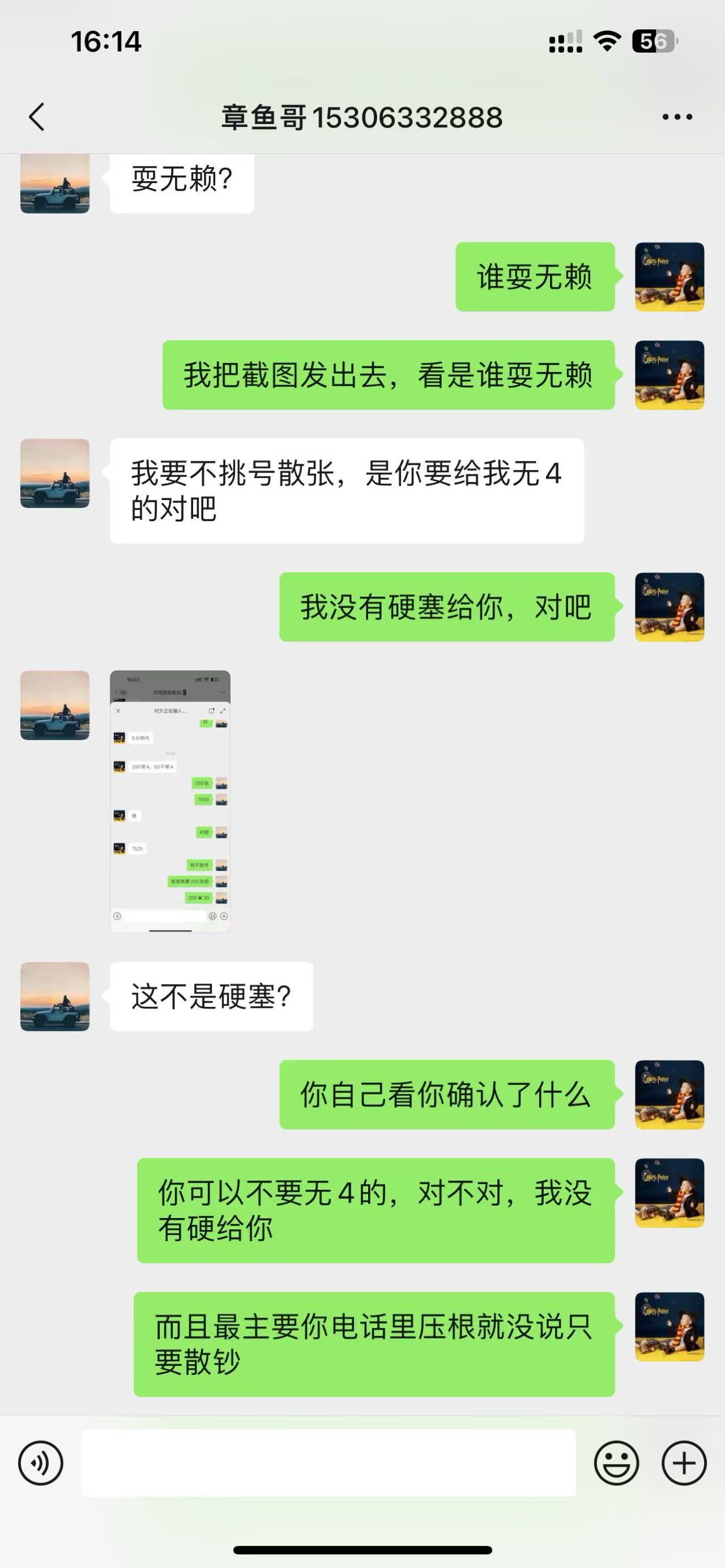Open the plus attachment menu
Image resolution: width=725 pixels, height=1568 pixels.
point(684,1463)
